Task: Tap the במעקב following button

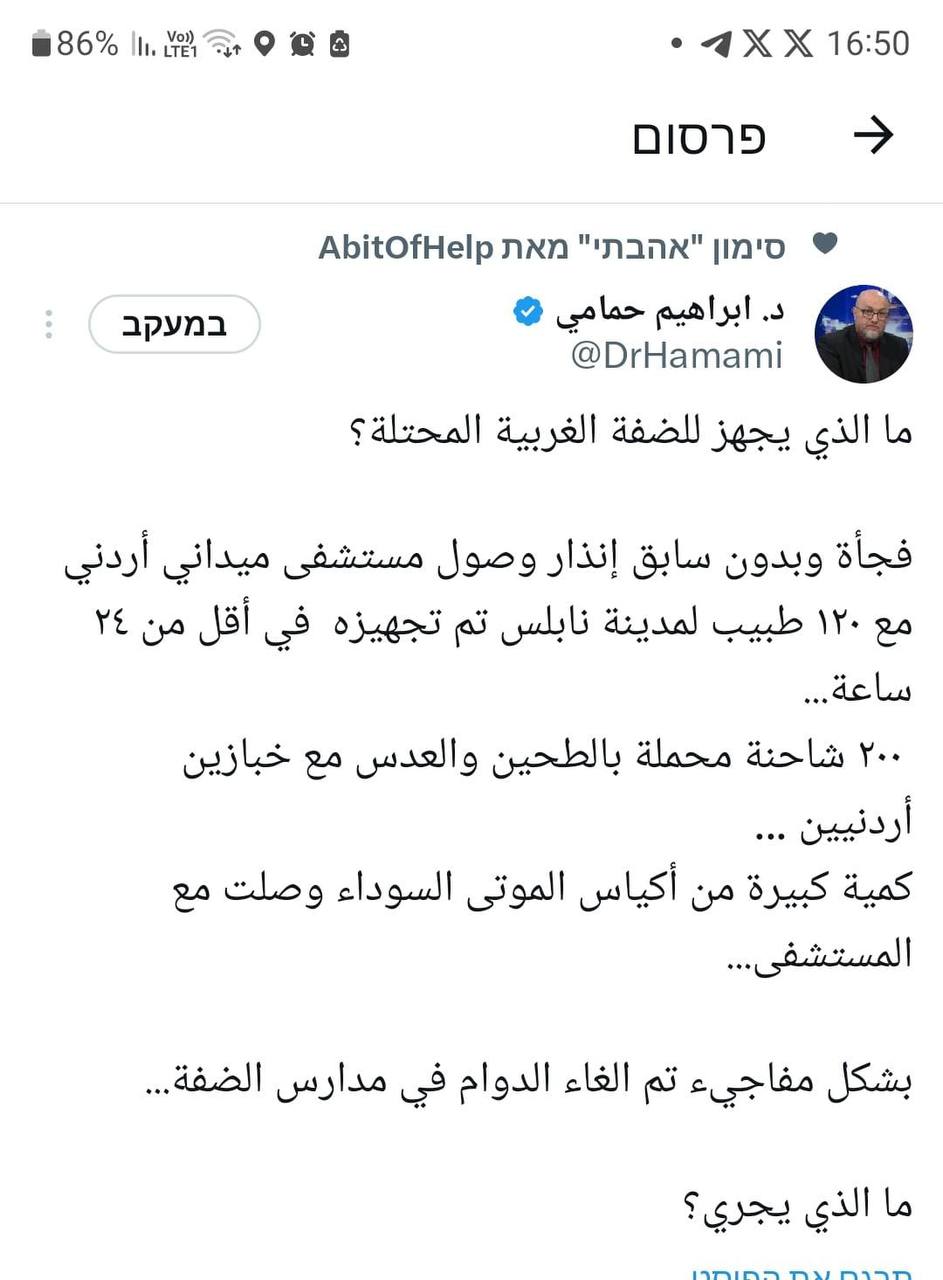Action: [174, 325]
